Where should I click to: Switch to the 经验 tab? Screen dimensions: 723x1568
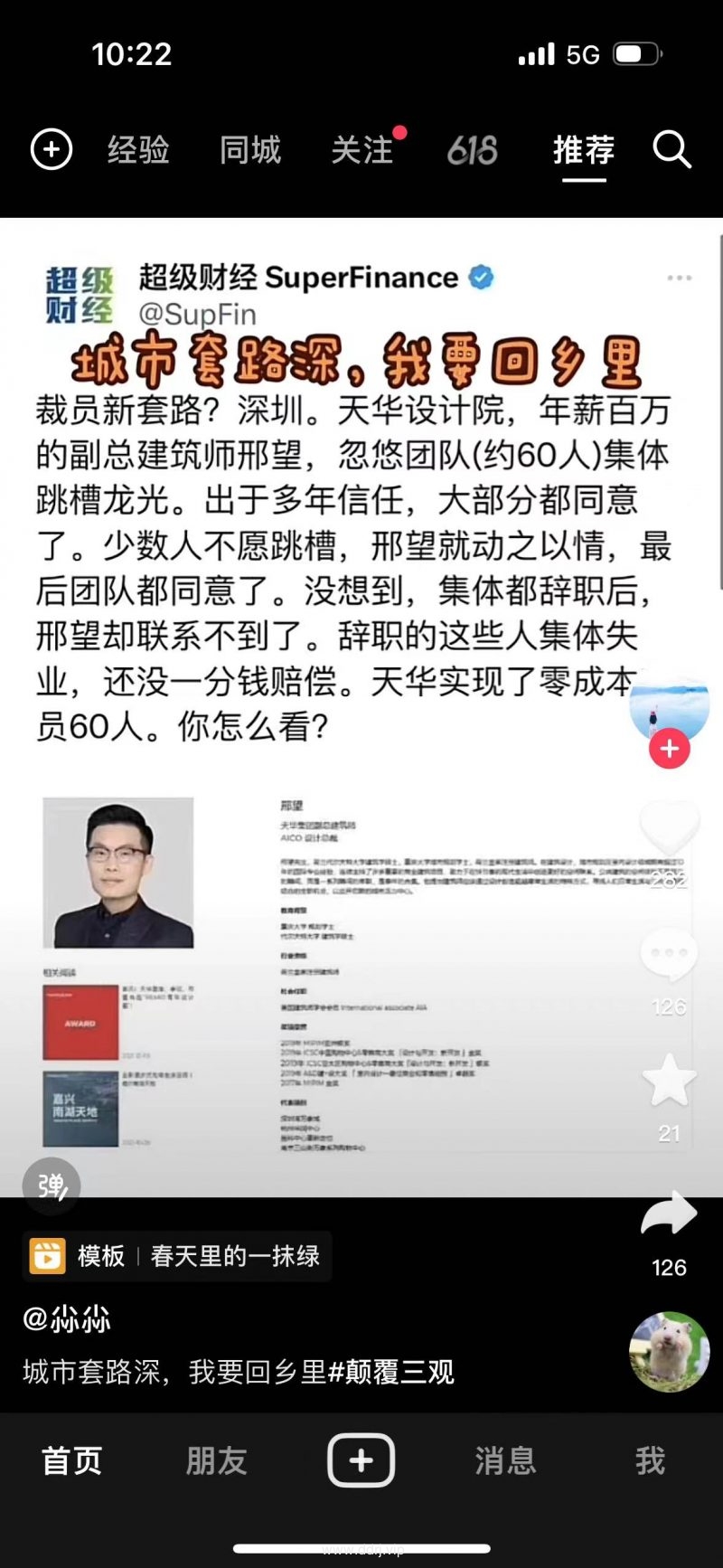click(138, 149)
